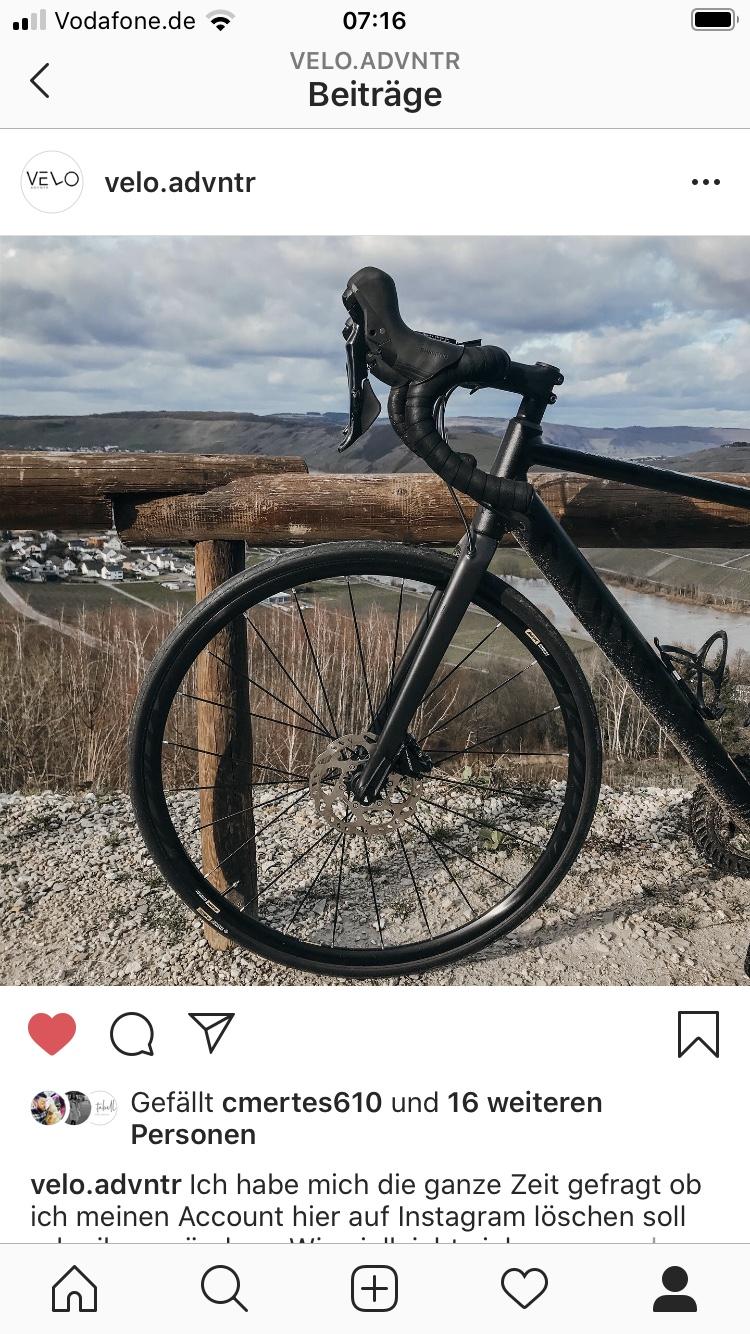Save the post with the bookmark icon
The image size is (750, 1334).
(698, 1034)
